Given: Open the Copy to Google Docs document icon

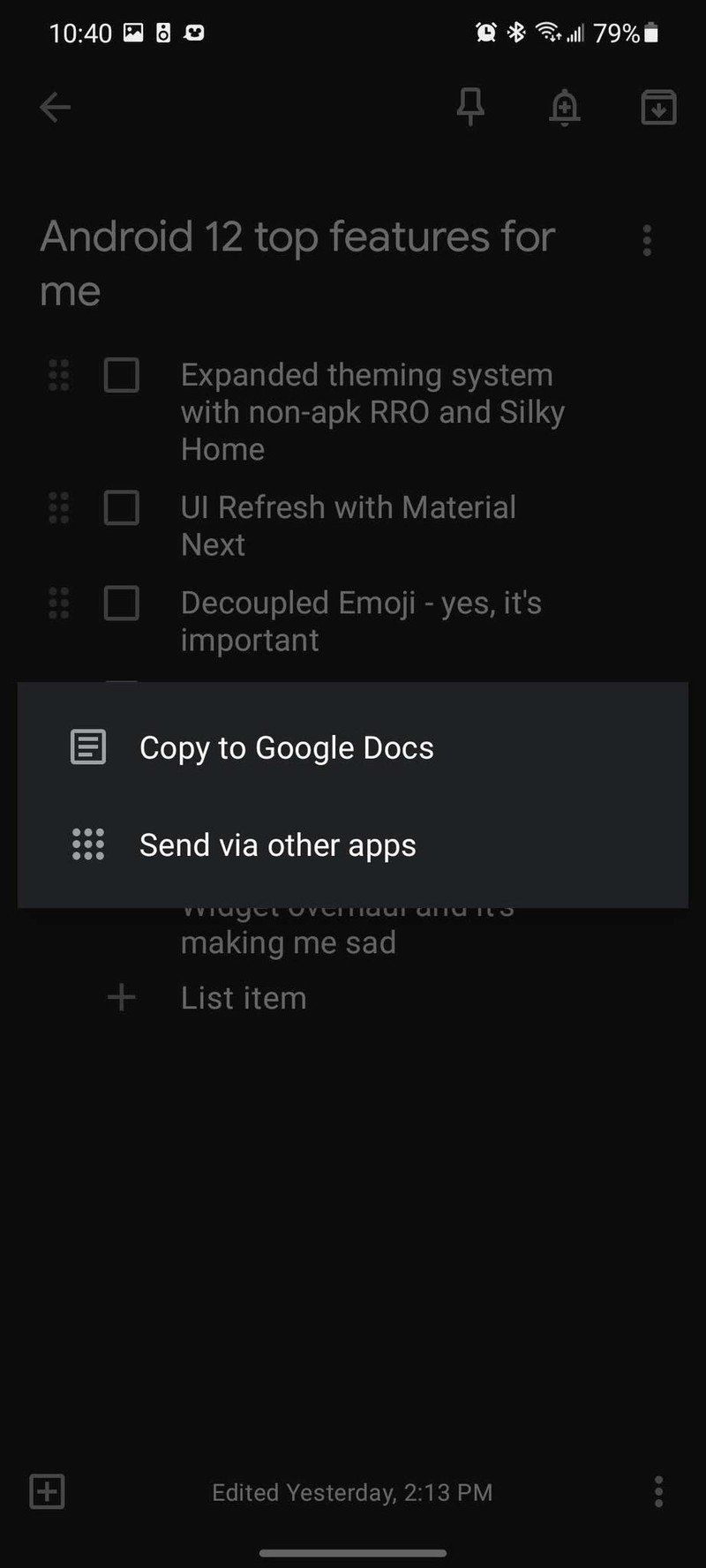Looking at the screenshot, I should pos(87,747).
